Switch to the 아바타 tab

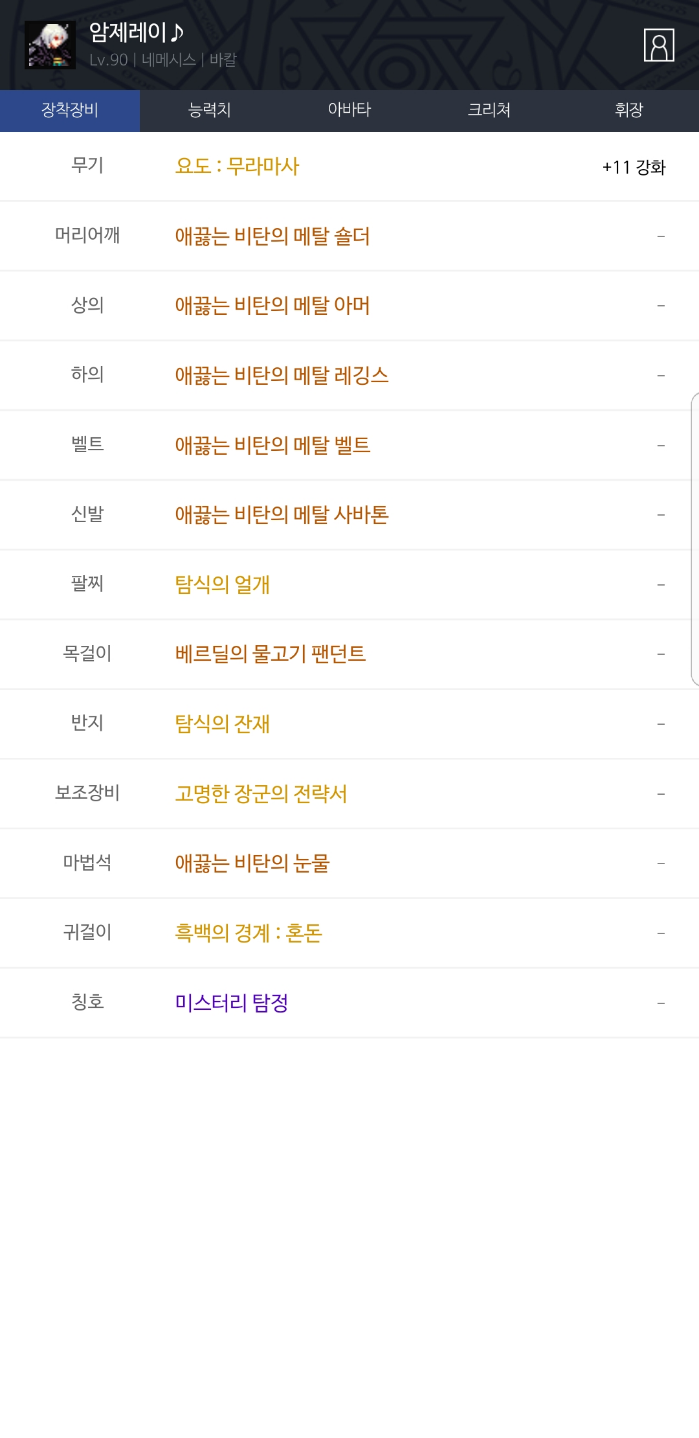(x=349, y=111)
